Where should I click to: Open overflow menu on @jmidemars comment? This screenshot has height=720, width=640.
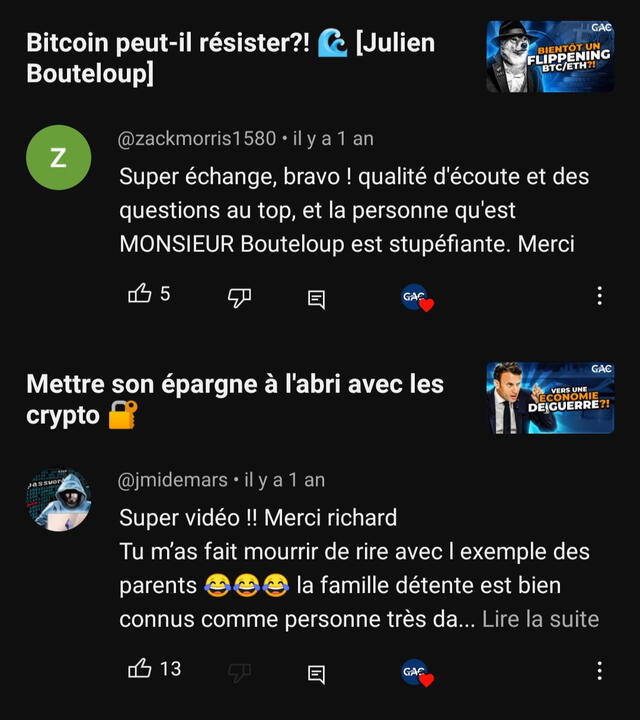[599, 671]
